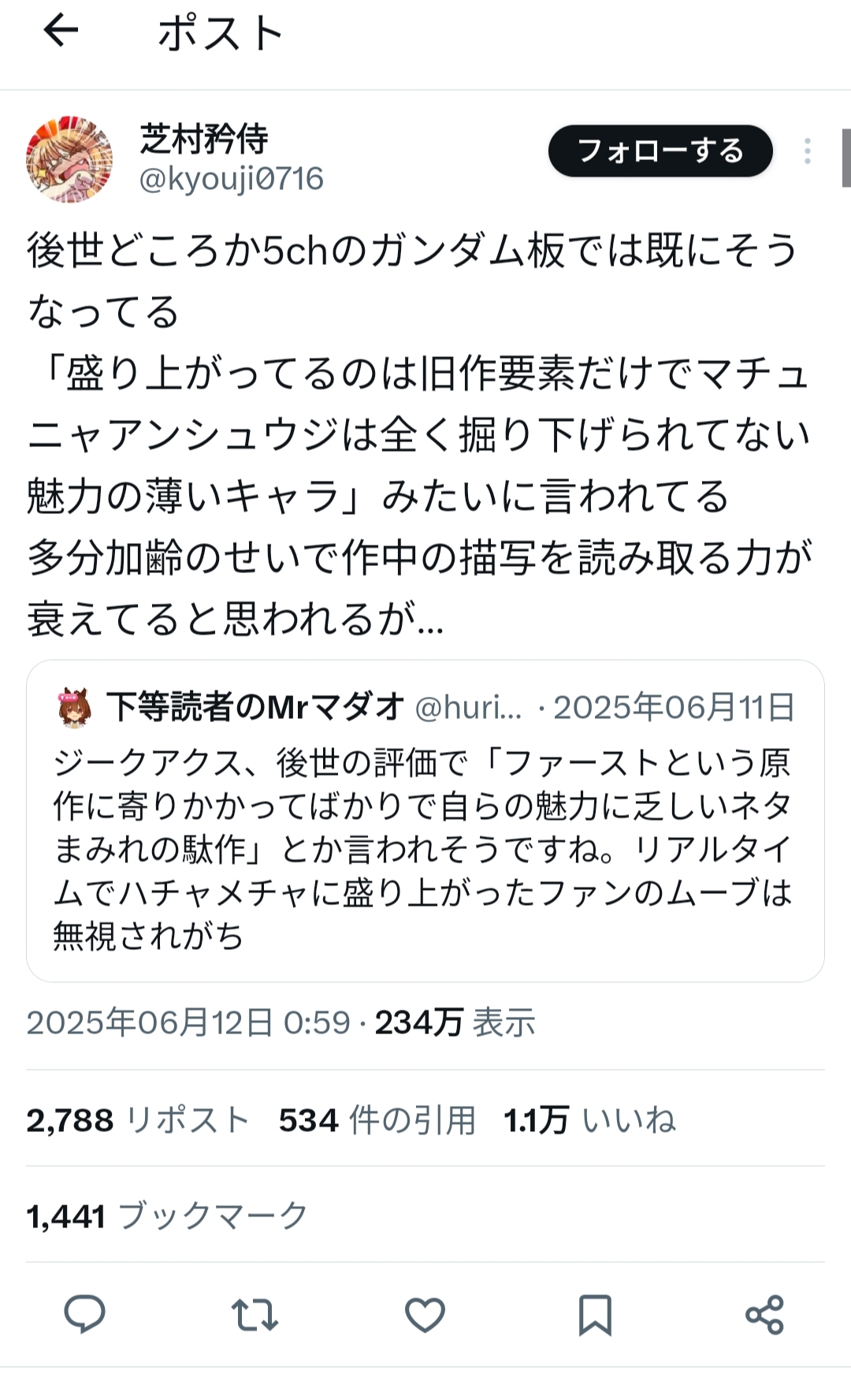This screenshot has height=1400, width=851.
Task: Open the @kyouji0716 handle
Action: click(231, 180)
